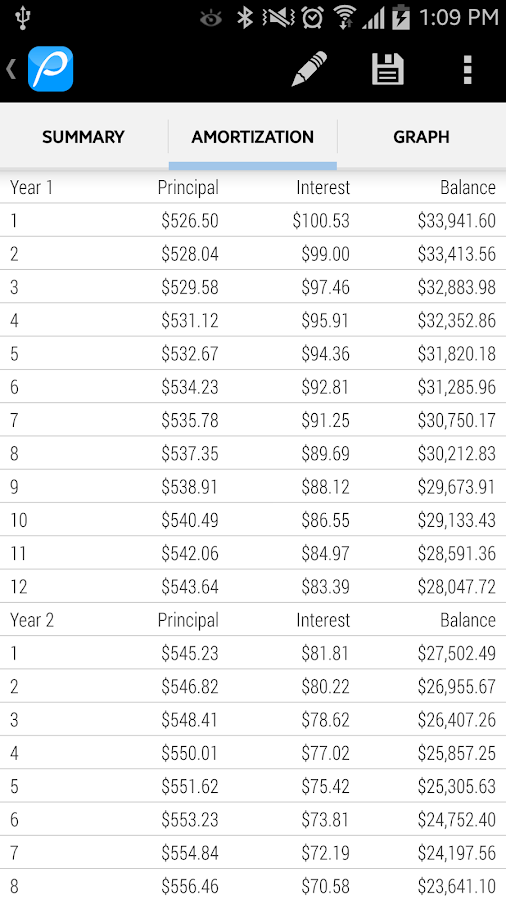
Task: Open the Graph tab
Action: [422, 137]
